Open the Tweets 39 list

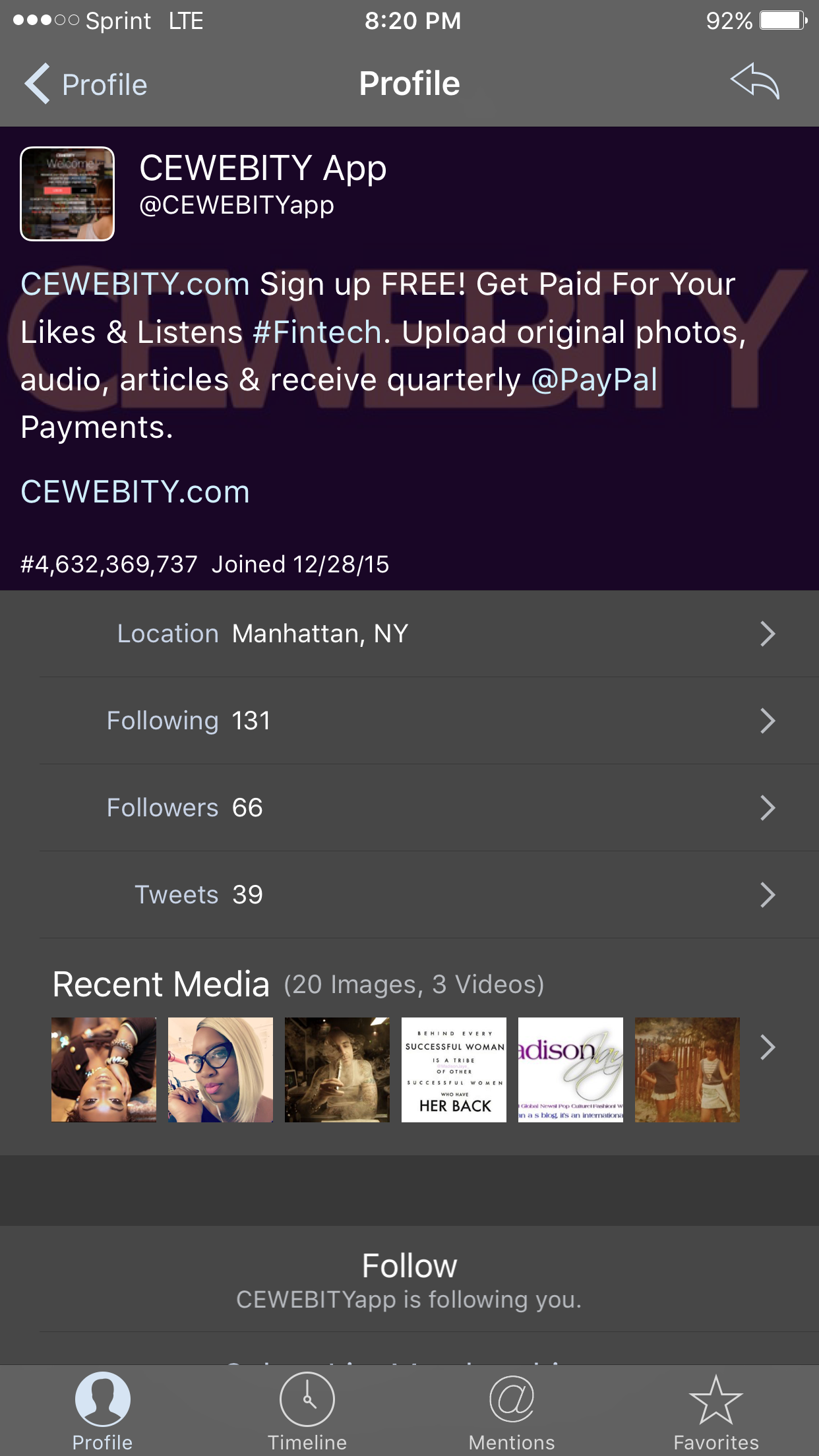point(409,894)
